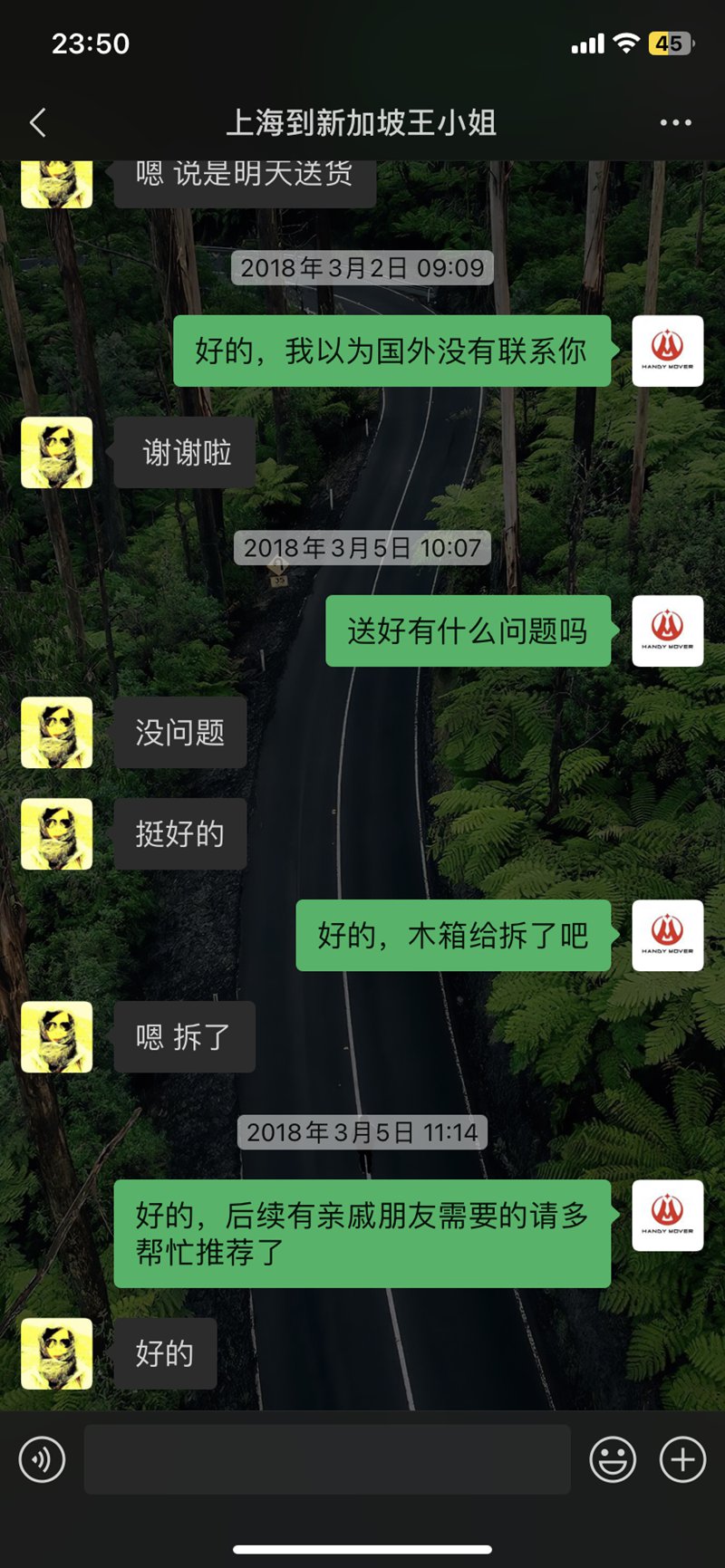
Task: Go back from the chat screen
Action: [x=38, y=123]
